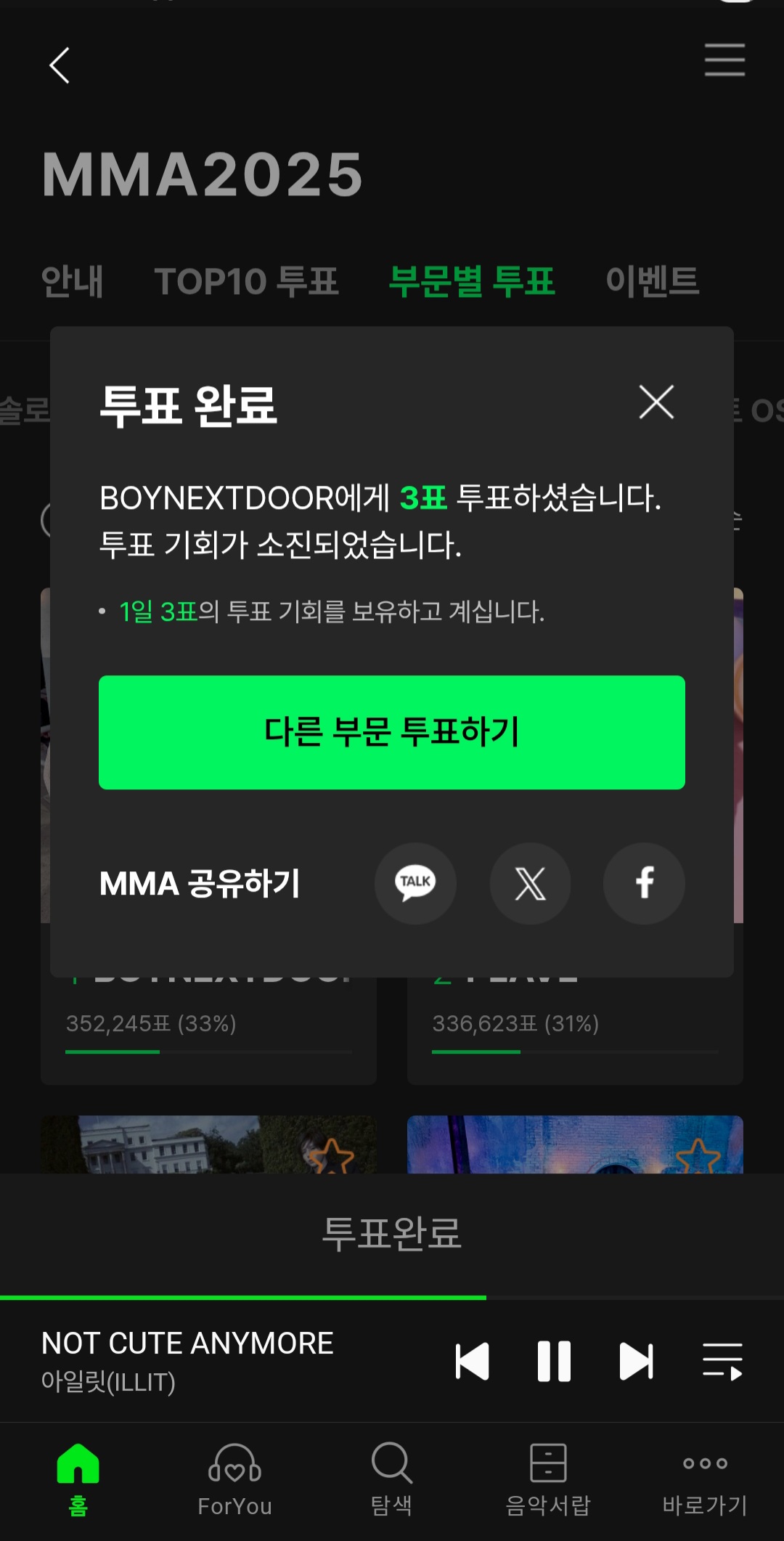Share MMA on X (Twitter)

[530, 883]
